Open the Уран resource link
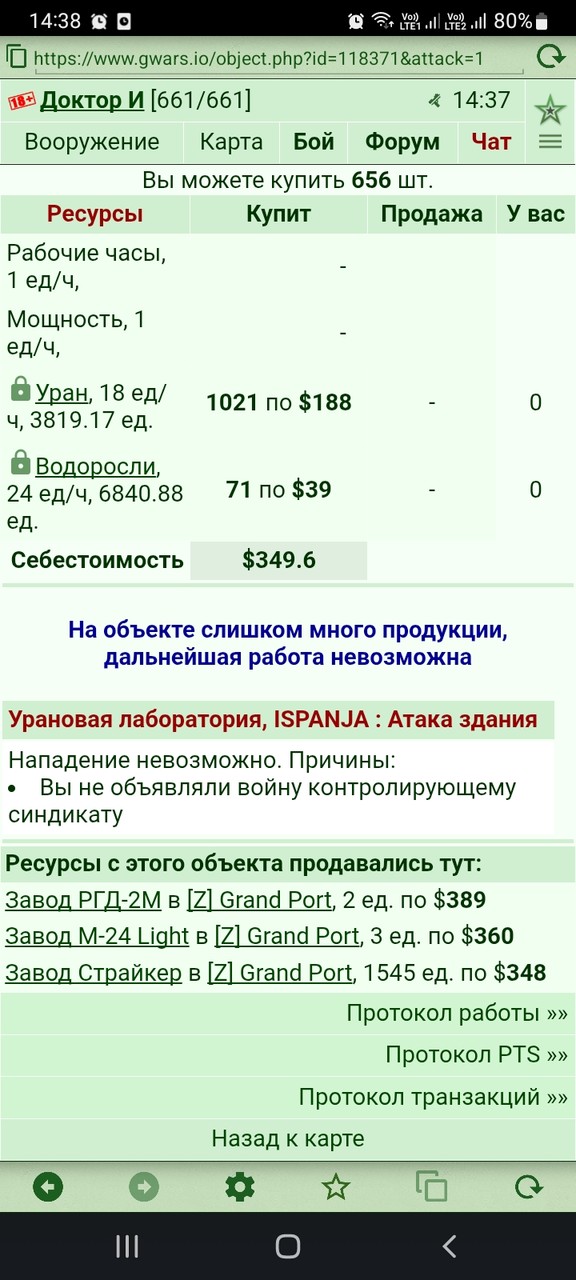The image size is (576, 1280). tap(62, 393)
